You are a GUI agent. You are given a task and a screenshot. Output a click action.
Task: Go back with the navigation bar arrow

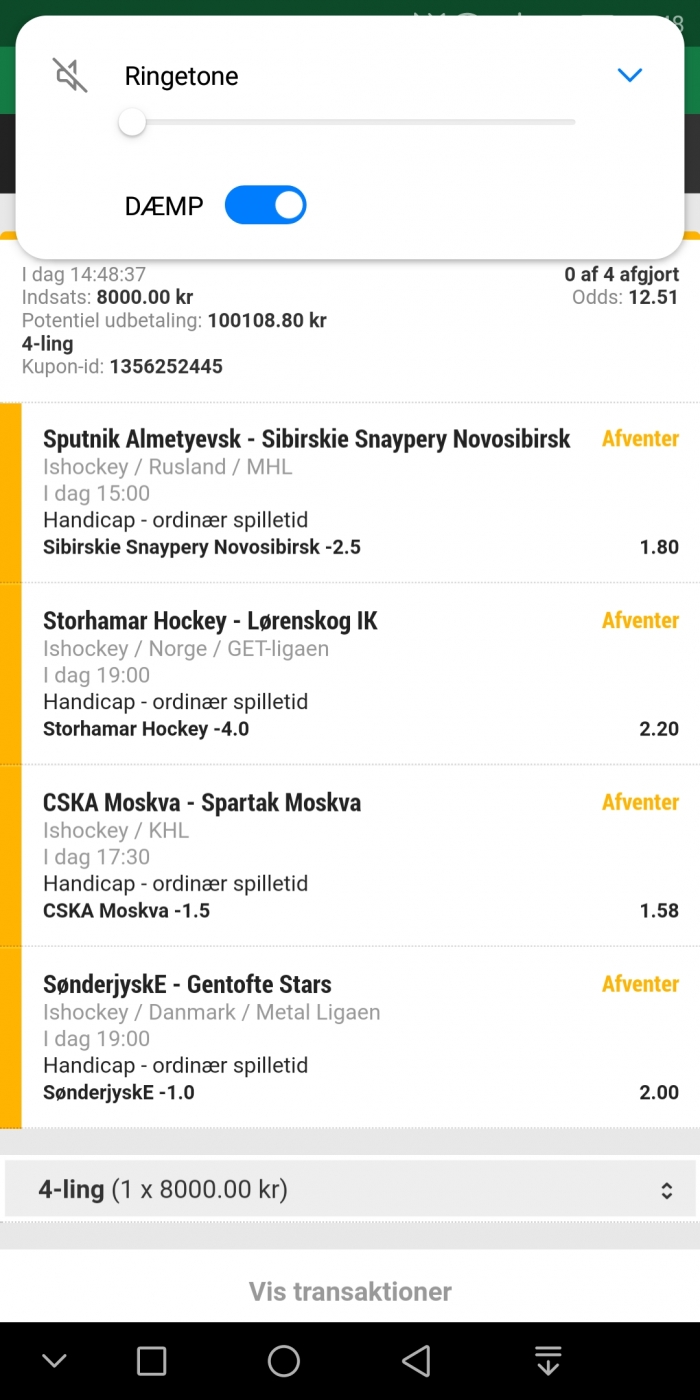415,1360
